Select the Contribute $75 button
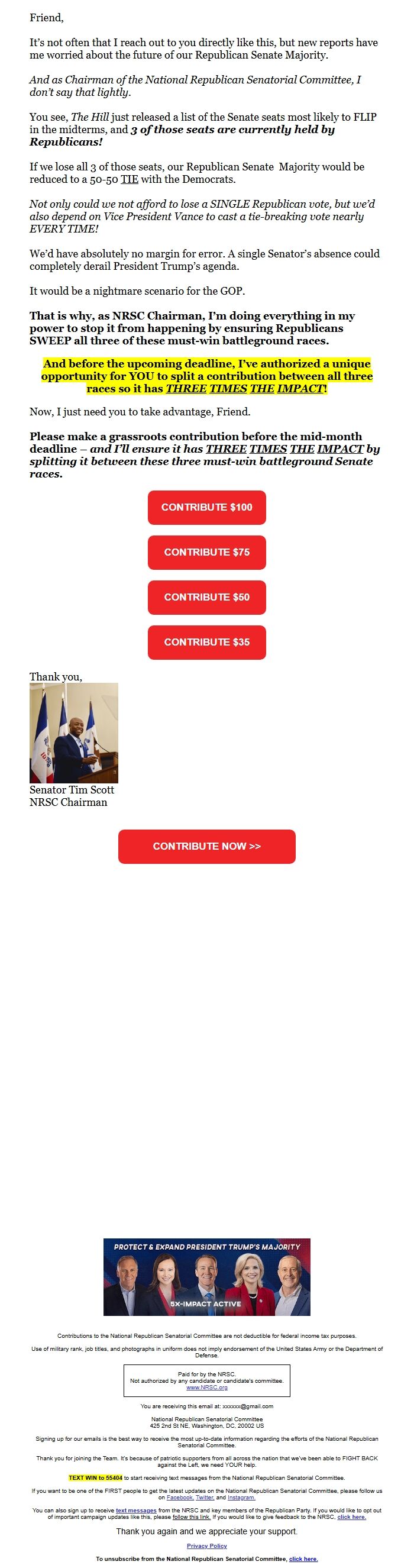The height and width of the screenshot is (1568, 414). point(206,552)
